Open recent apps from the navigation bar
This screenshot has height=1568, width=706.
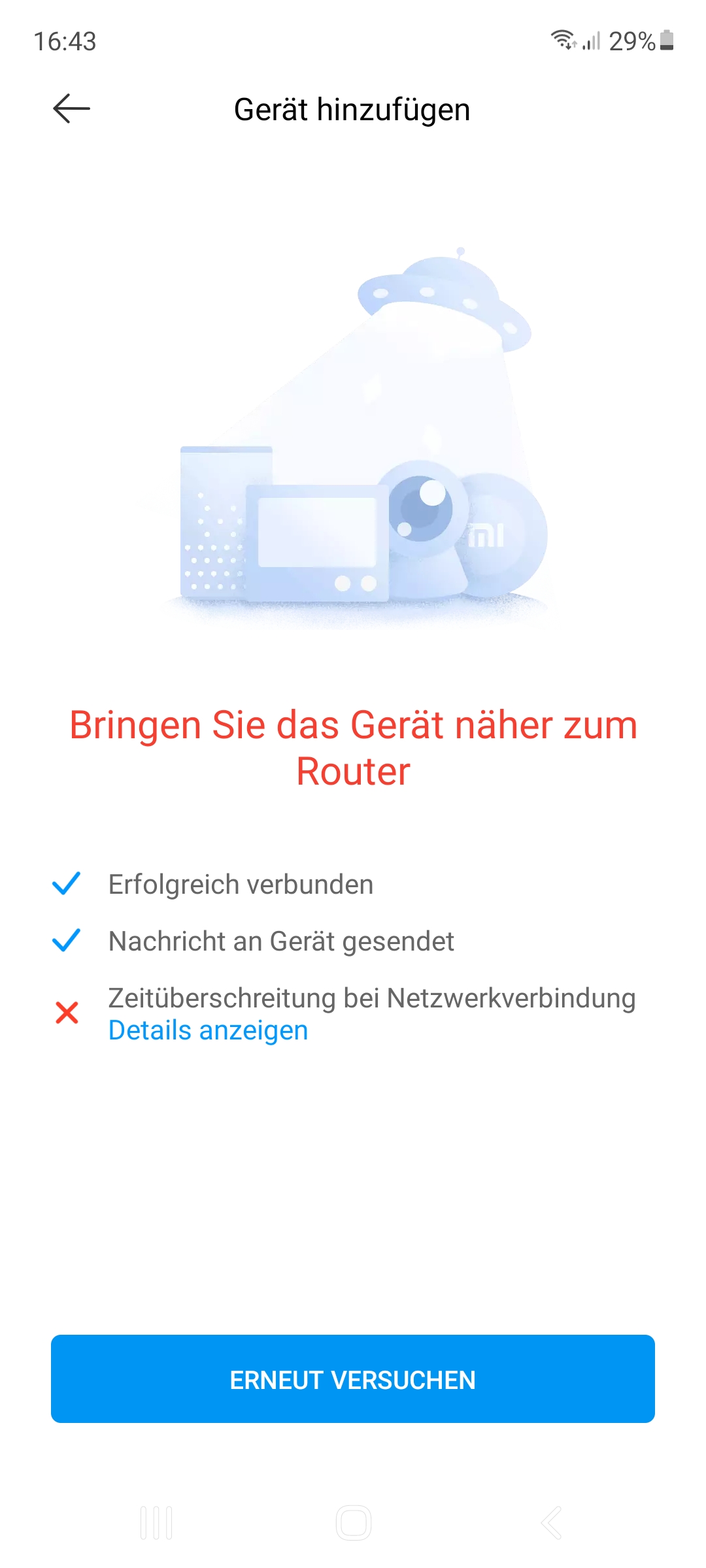(156, 1523)
